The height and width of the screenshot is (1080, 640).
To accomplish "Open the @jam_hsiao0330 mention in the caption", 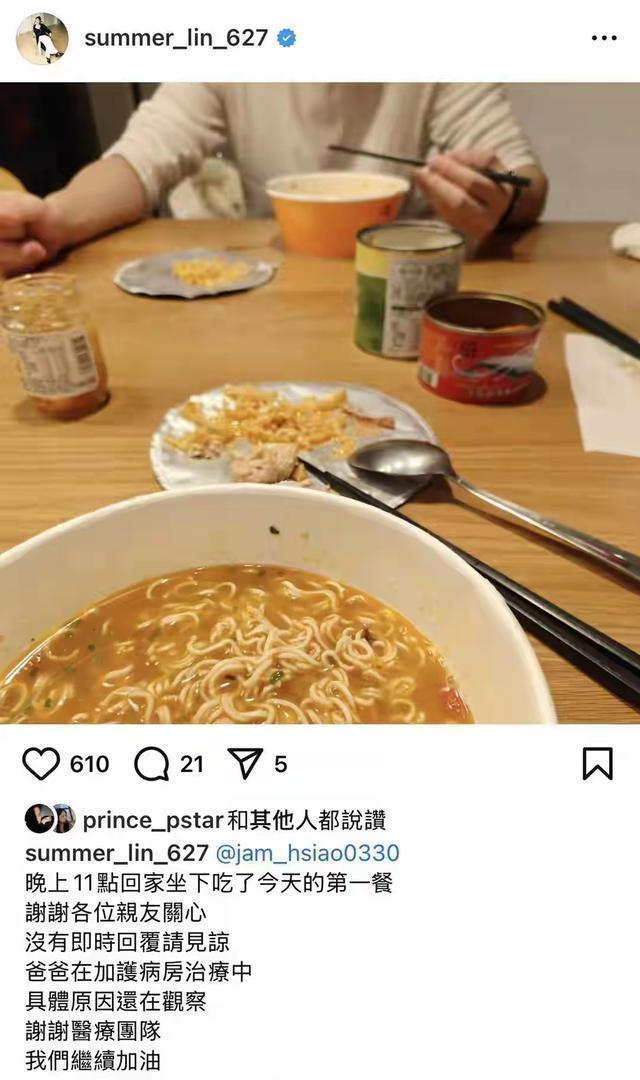I will [306, 853].
